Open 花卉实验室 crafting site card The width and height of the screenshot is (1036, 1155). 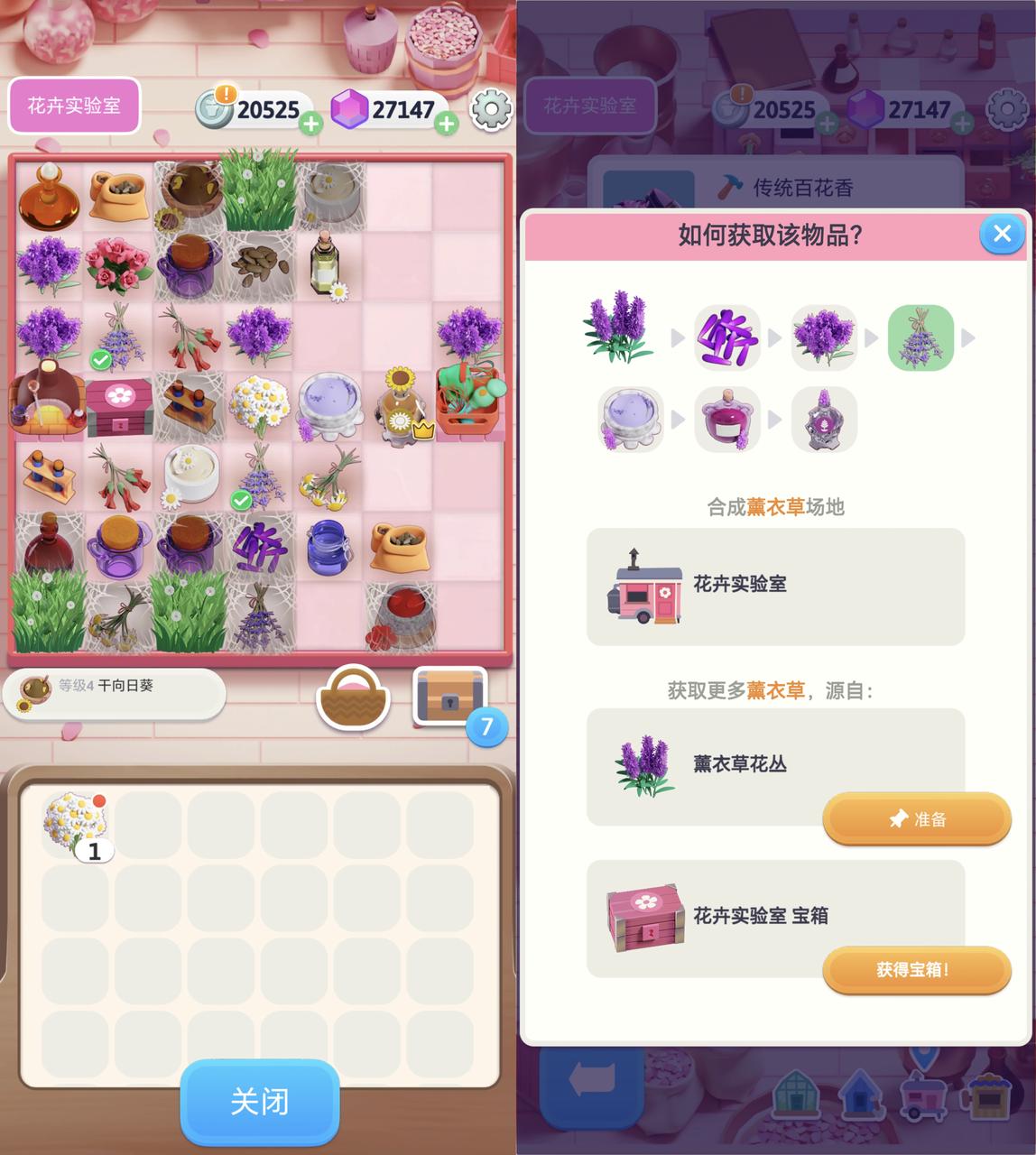775,586
